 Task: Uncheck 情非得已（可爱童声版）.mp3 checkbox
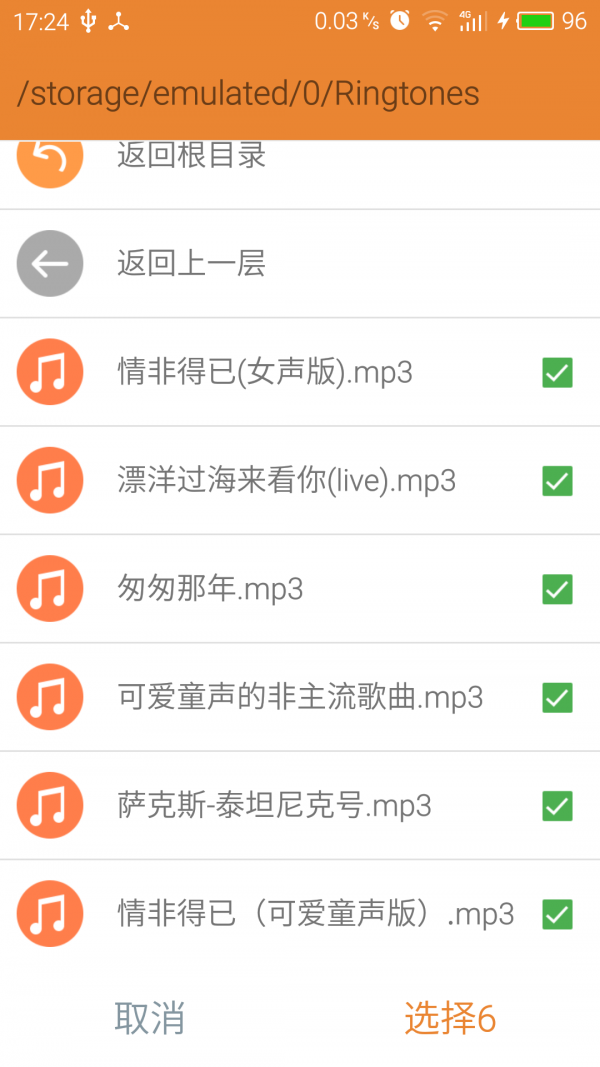tap(557, 915)
